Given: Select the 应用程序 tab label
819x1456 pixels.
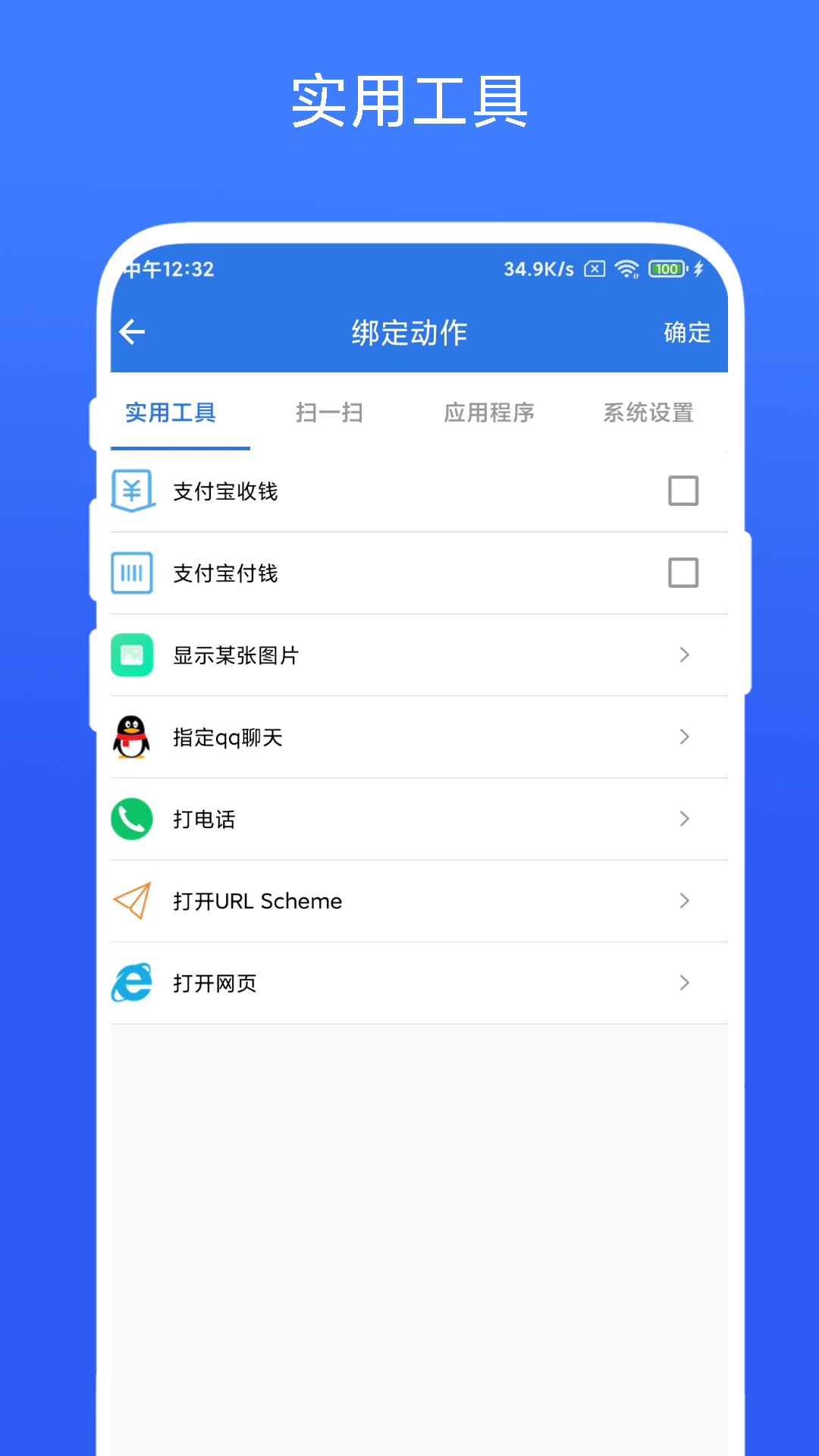Looking at the screenshot, I should (490, 413).
